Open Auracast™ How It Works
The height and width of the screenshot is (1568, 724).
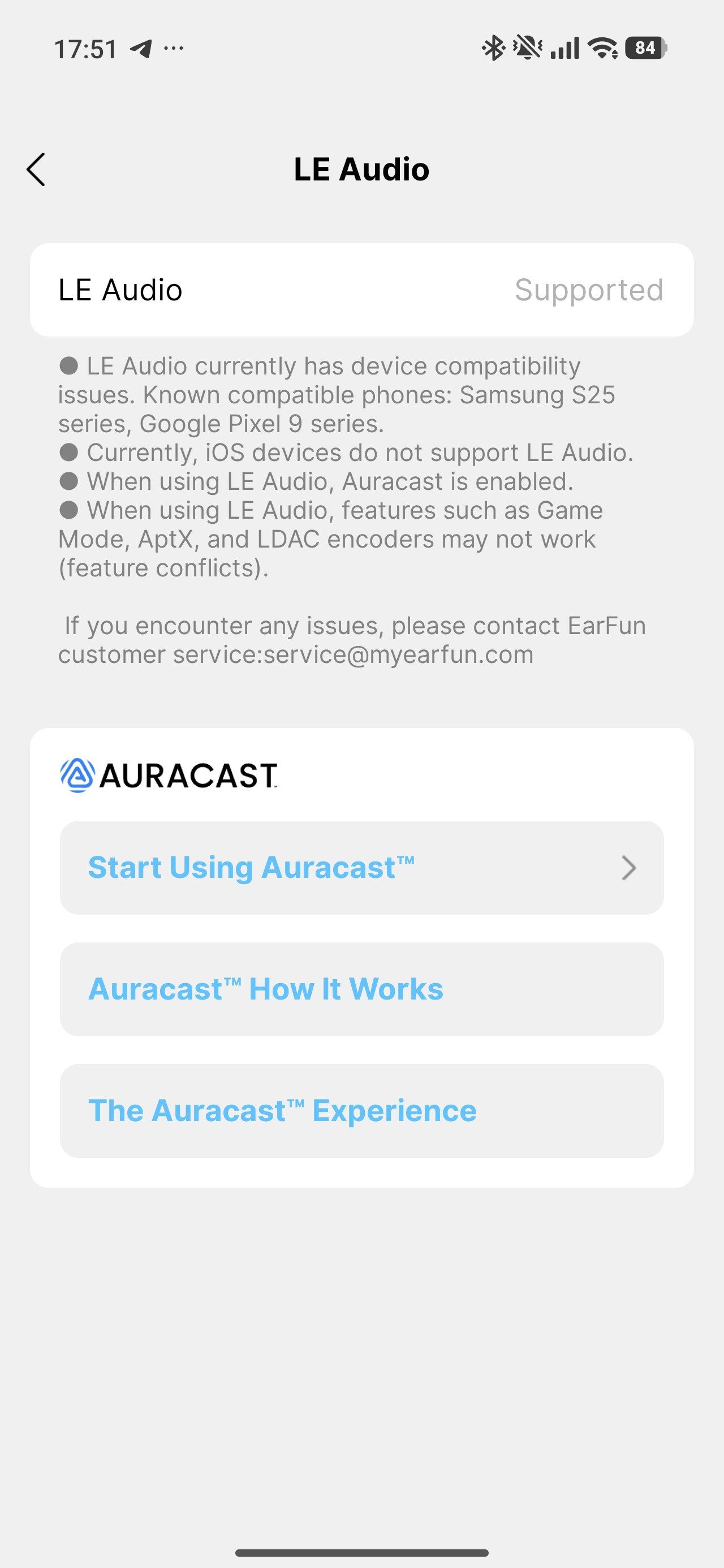(x=361, y=989)
